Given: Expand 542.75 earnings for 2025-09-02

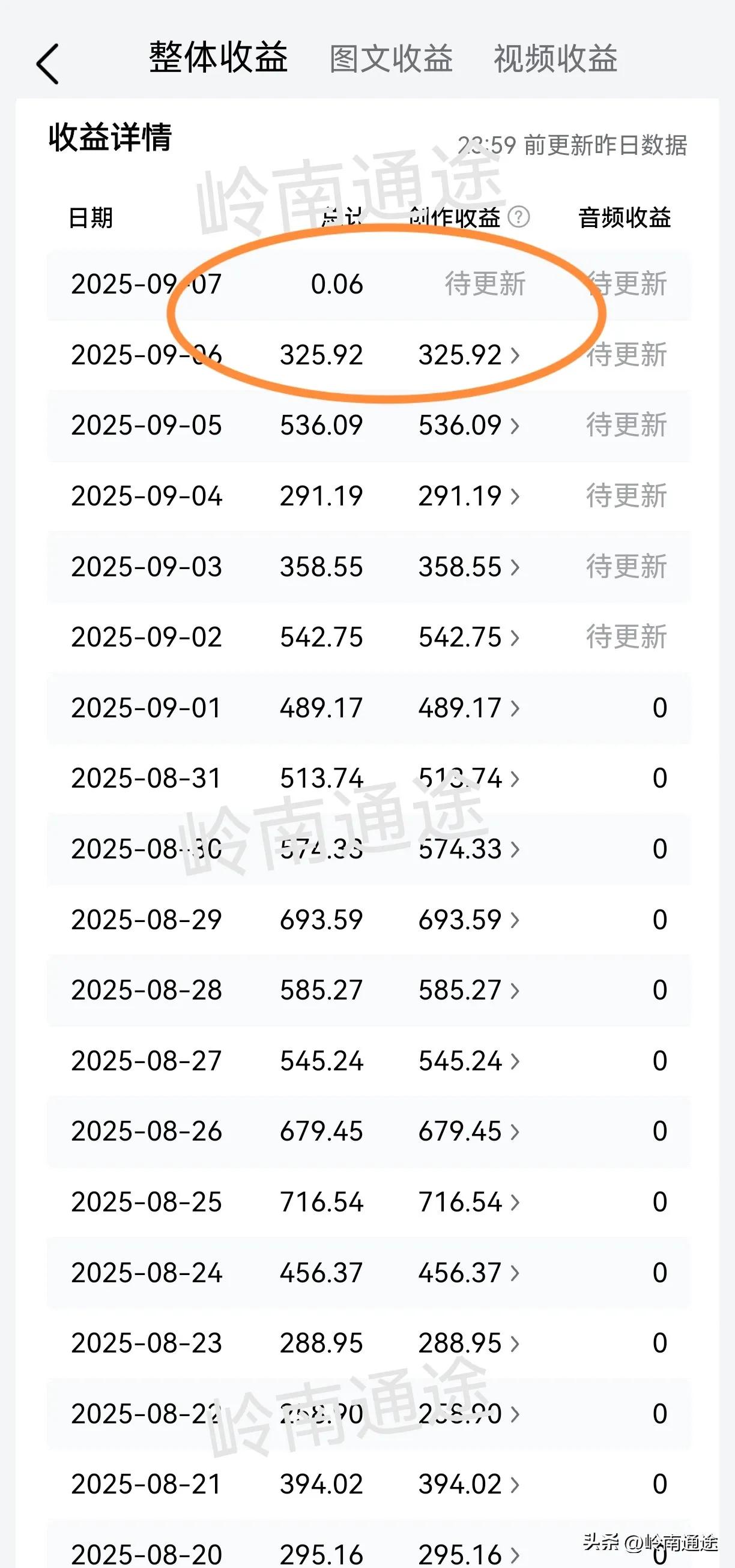Looking at the screenshot, I should (x=469, y=638).
